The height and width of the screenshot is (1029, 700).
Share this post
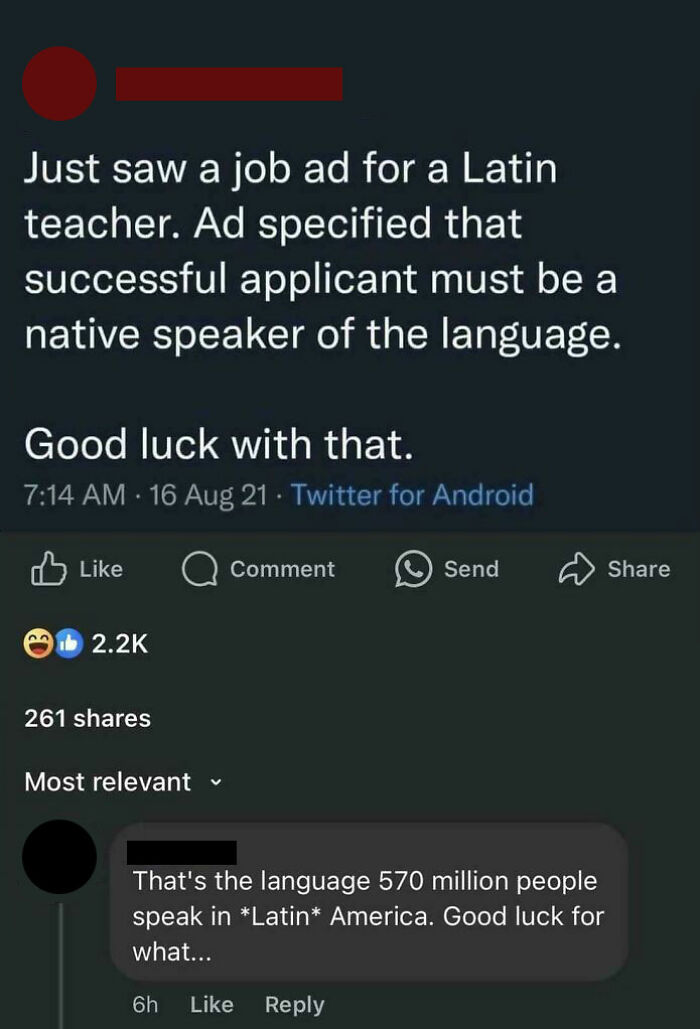pos(613,569)
